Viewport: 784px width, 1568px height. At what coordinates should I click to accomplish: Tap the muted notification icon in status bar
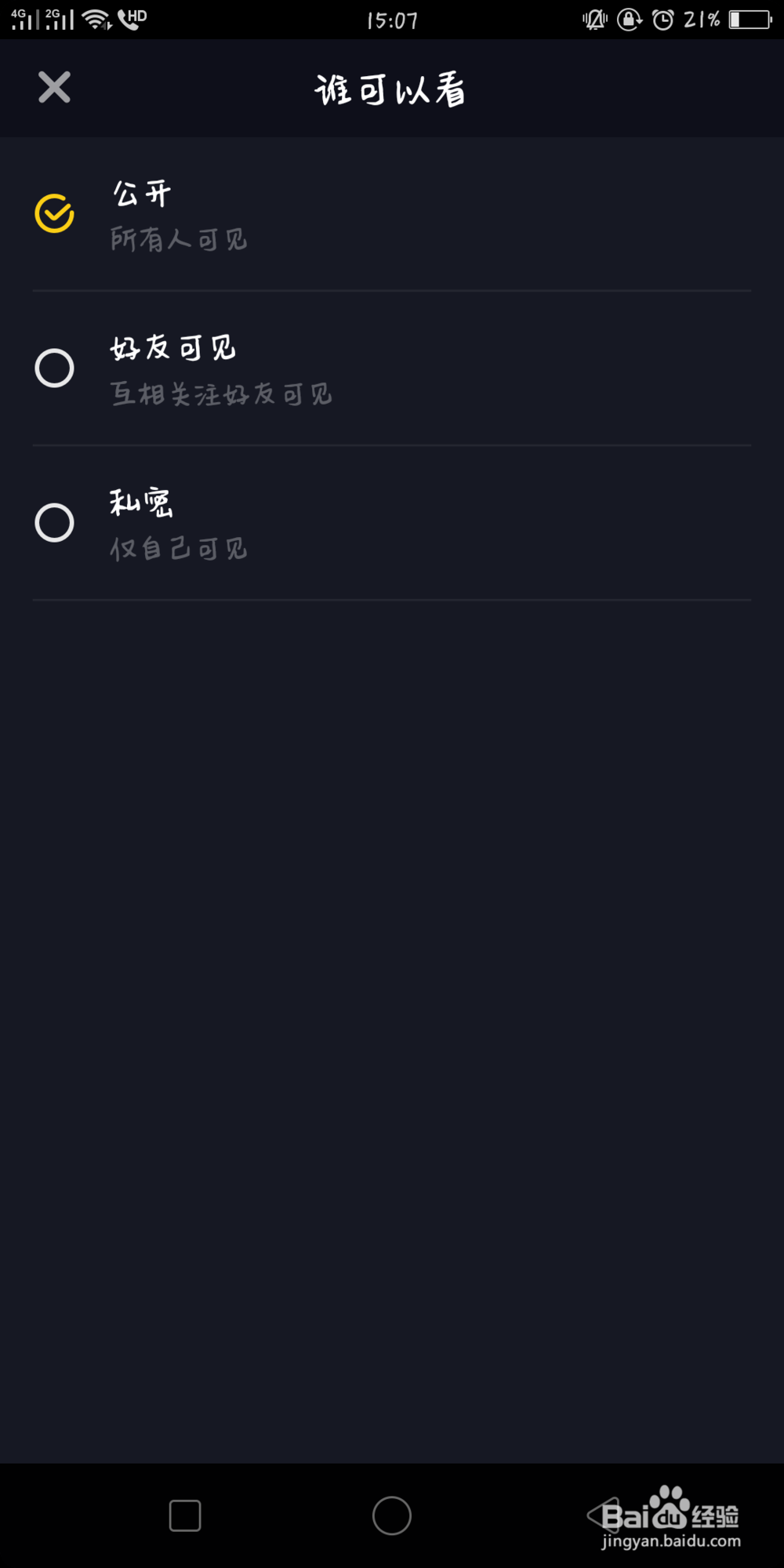click(x=593, y=20)
